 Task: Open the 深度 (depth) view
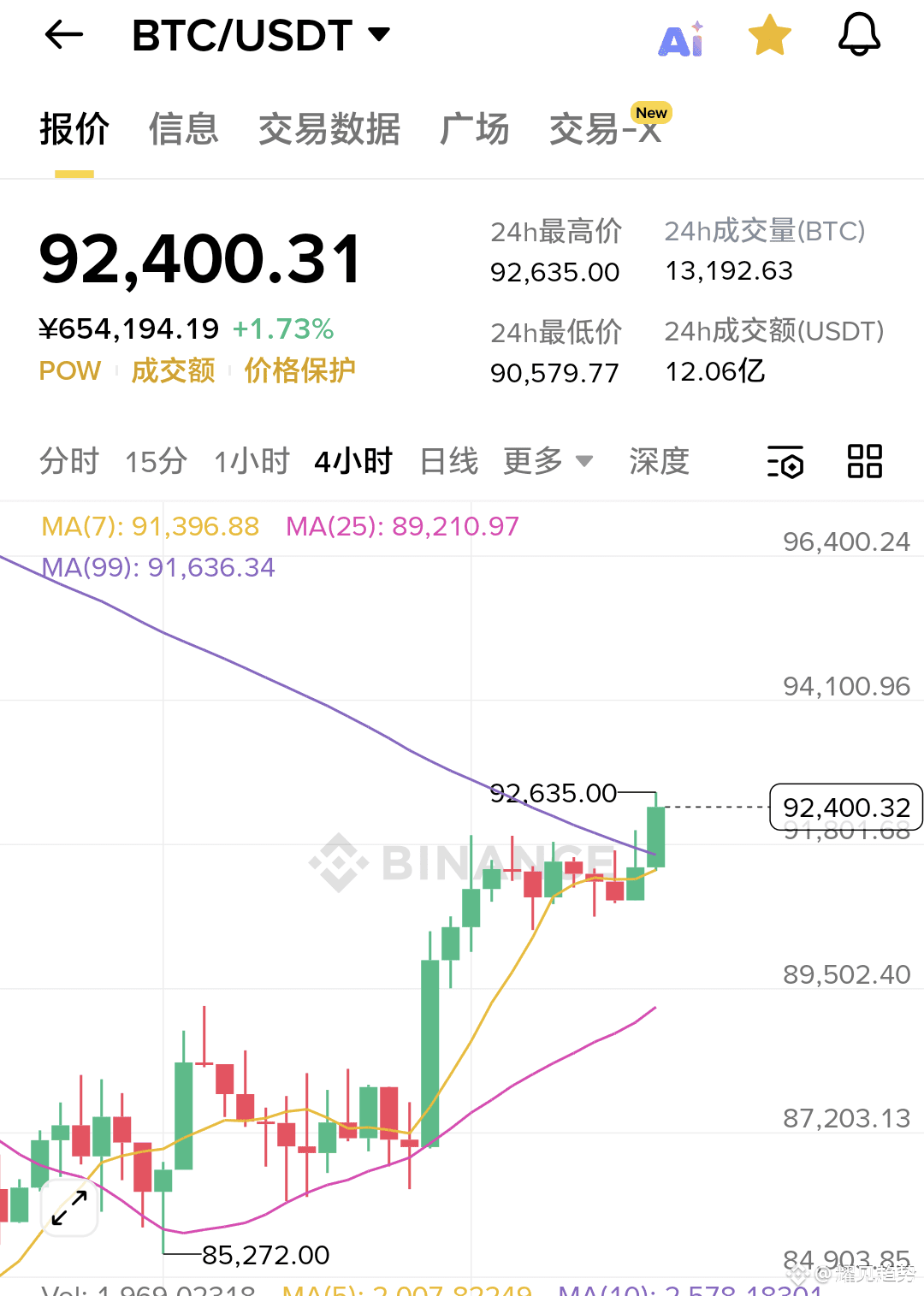658,461
